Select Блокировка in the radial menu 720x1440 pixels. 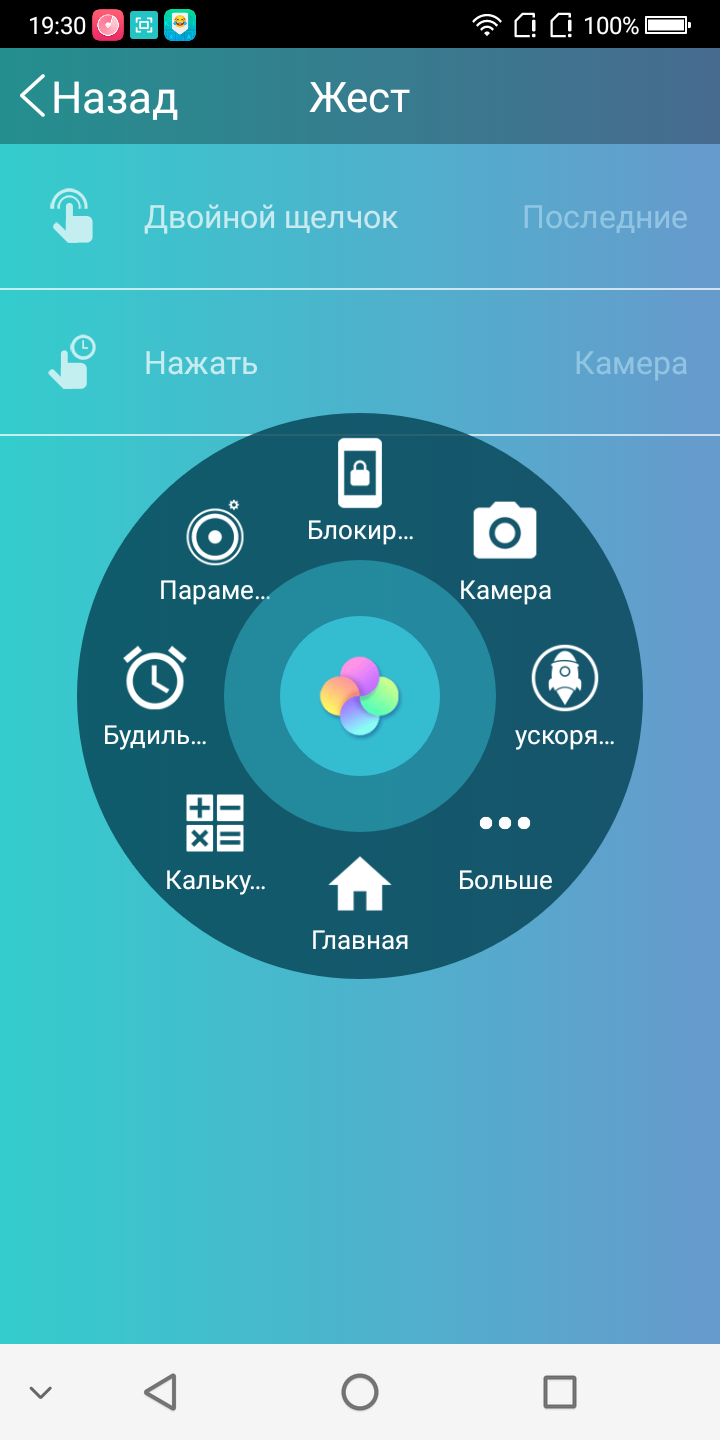click(360, 490)
